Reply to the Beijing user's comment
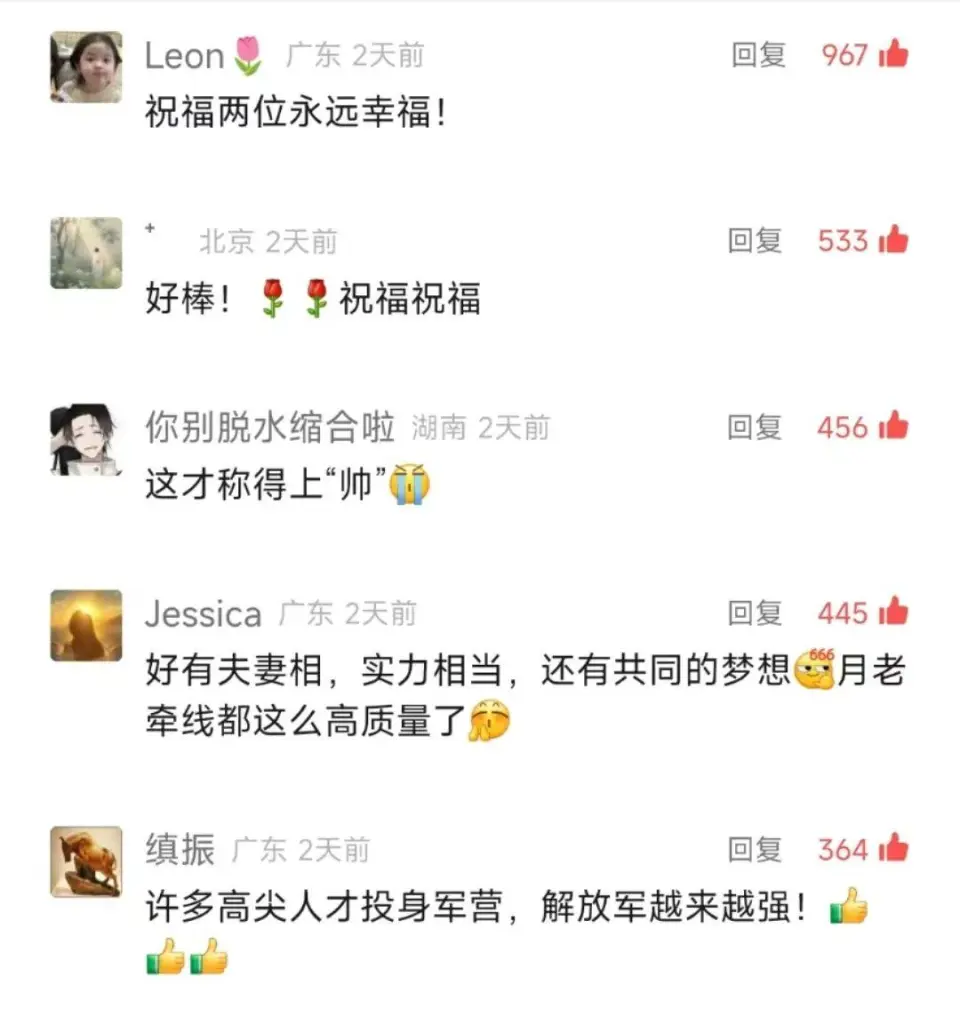The height and width of the screenshot is (1025, 960). 754,241
